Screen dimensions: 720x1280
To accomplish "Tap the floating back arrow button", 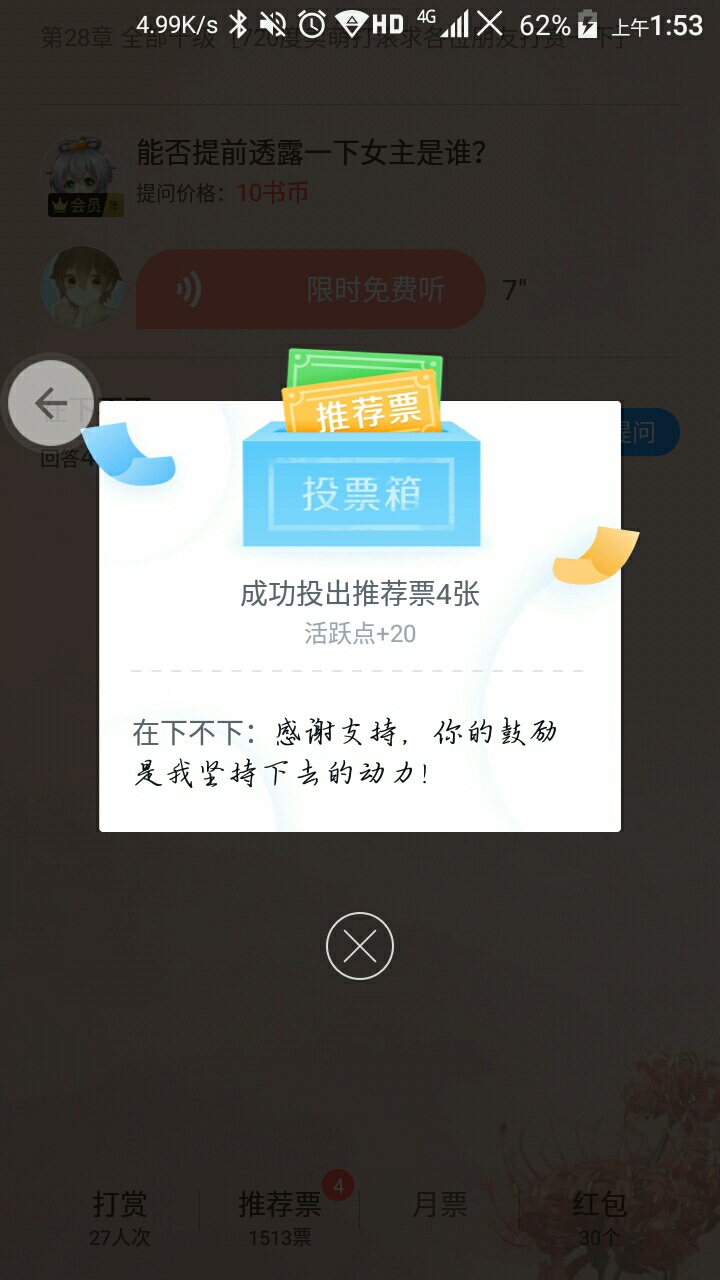I will pyautogui.click(x=51, y=403).
